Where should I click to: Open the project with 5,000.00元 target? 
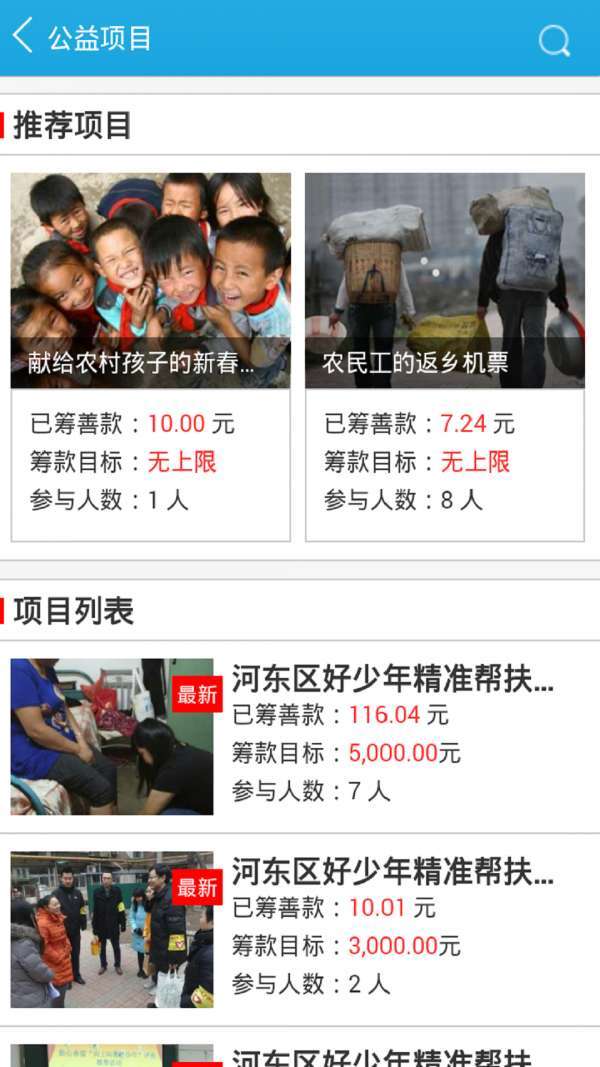(x=300, y=736)
